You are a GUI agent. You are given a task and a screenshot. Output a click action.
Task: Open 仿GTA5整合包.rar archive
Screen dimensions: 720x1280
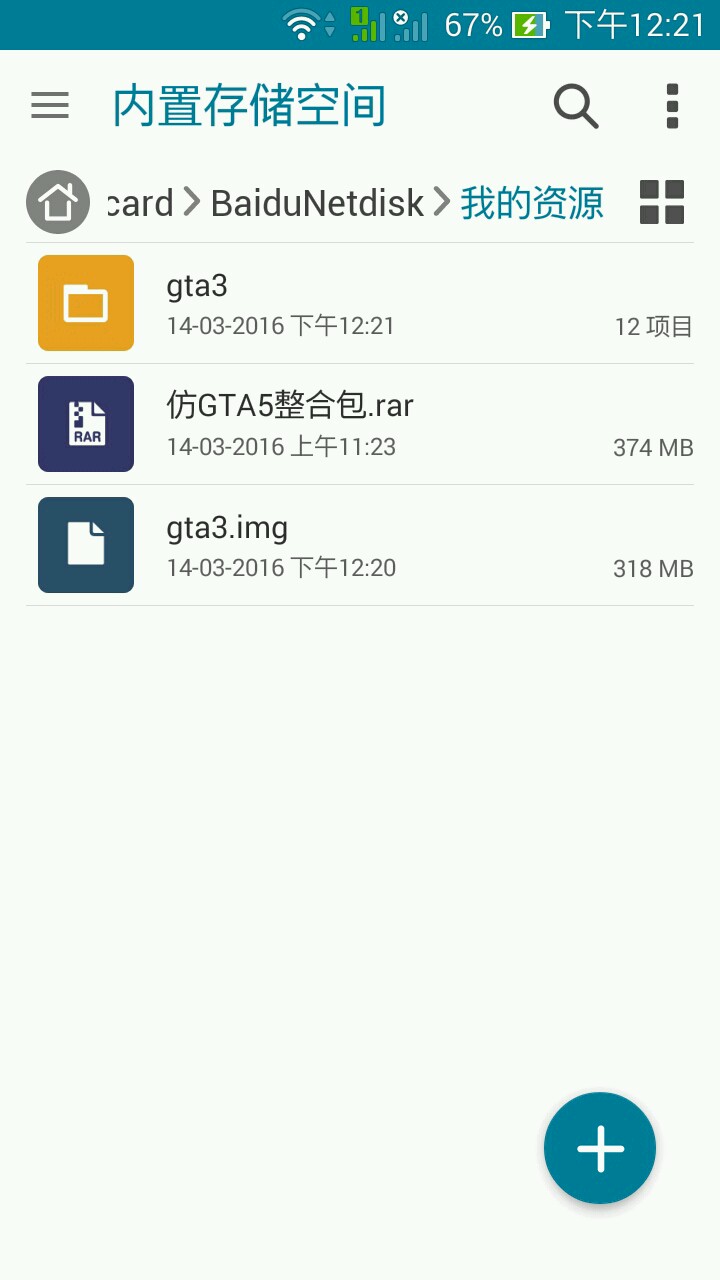(x=360, y=424)
